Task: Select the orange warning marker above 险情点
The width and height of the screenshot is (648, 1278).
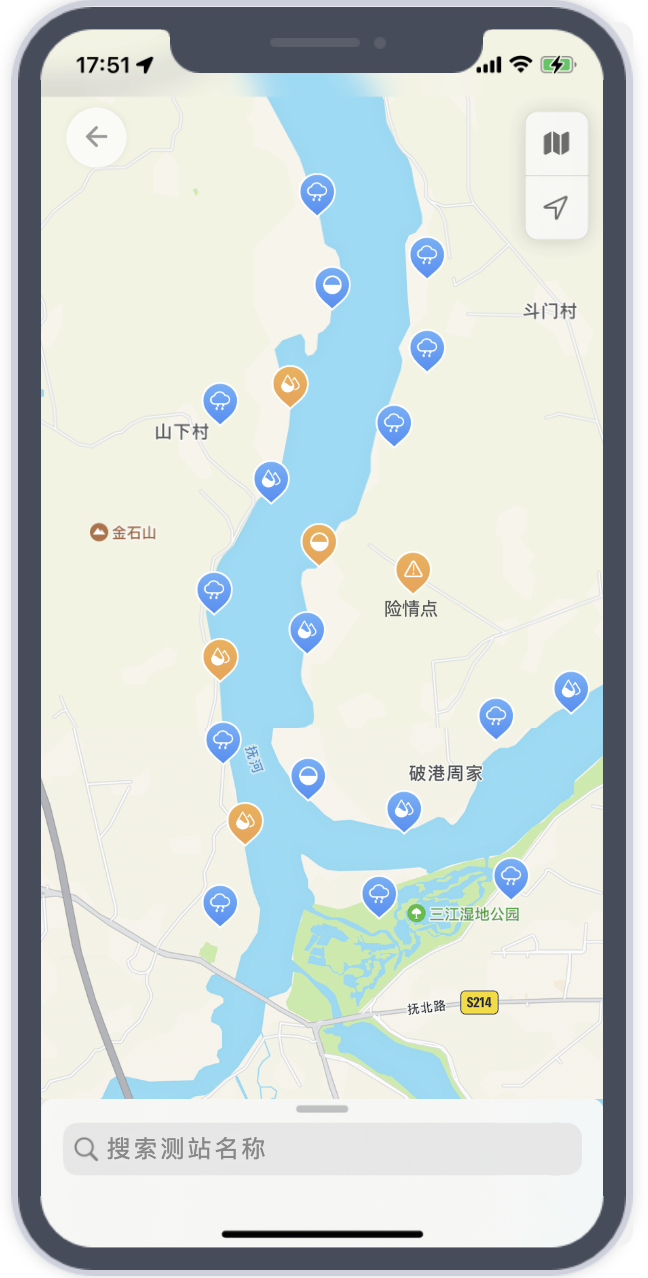Action: 413,570
